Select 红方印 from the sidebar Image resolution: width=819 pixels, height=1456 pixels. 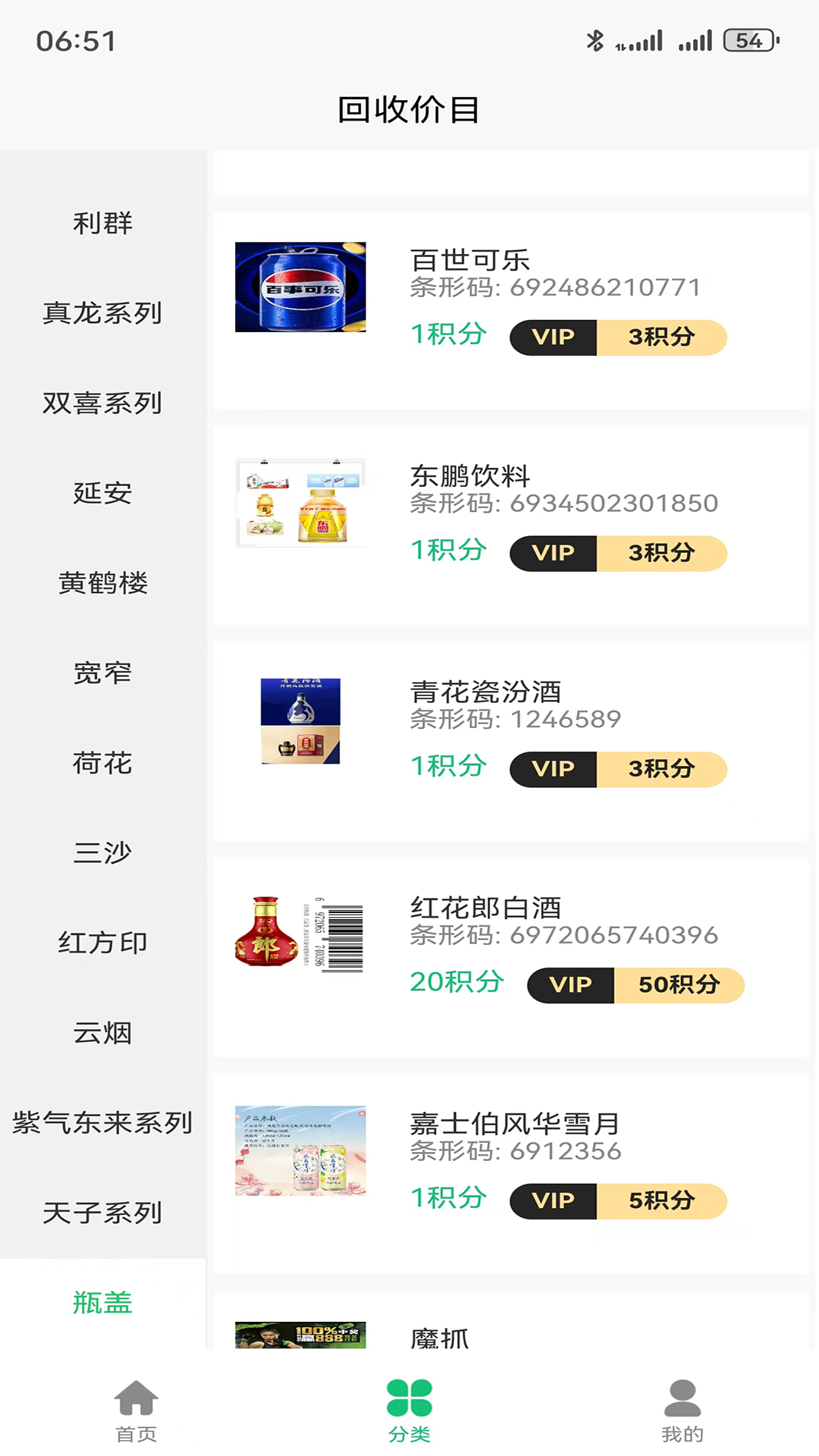pyautogui.click(x=102, y=943)
